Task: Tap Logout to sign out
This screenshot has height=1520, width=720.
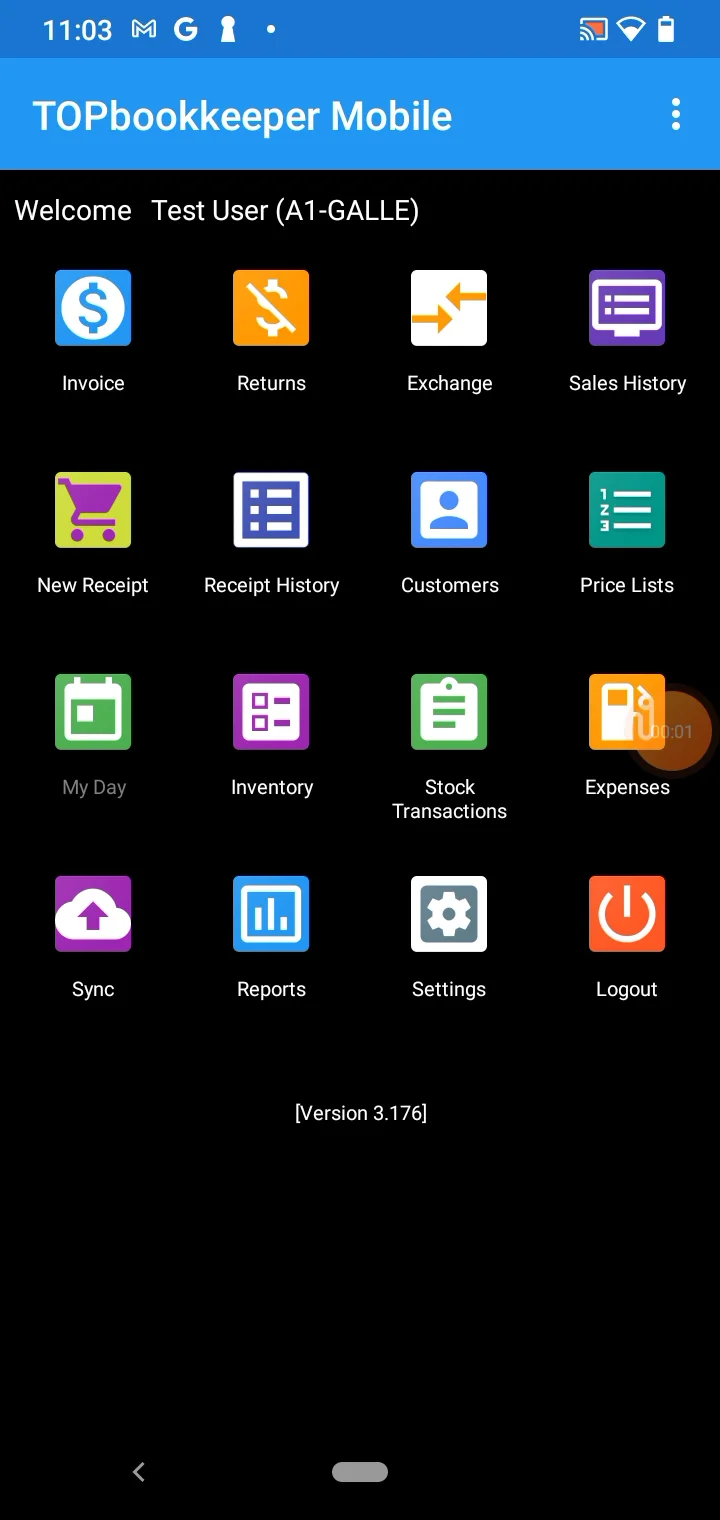Action: [627, 914]
